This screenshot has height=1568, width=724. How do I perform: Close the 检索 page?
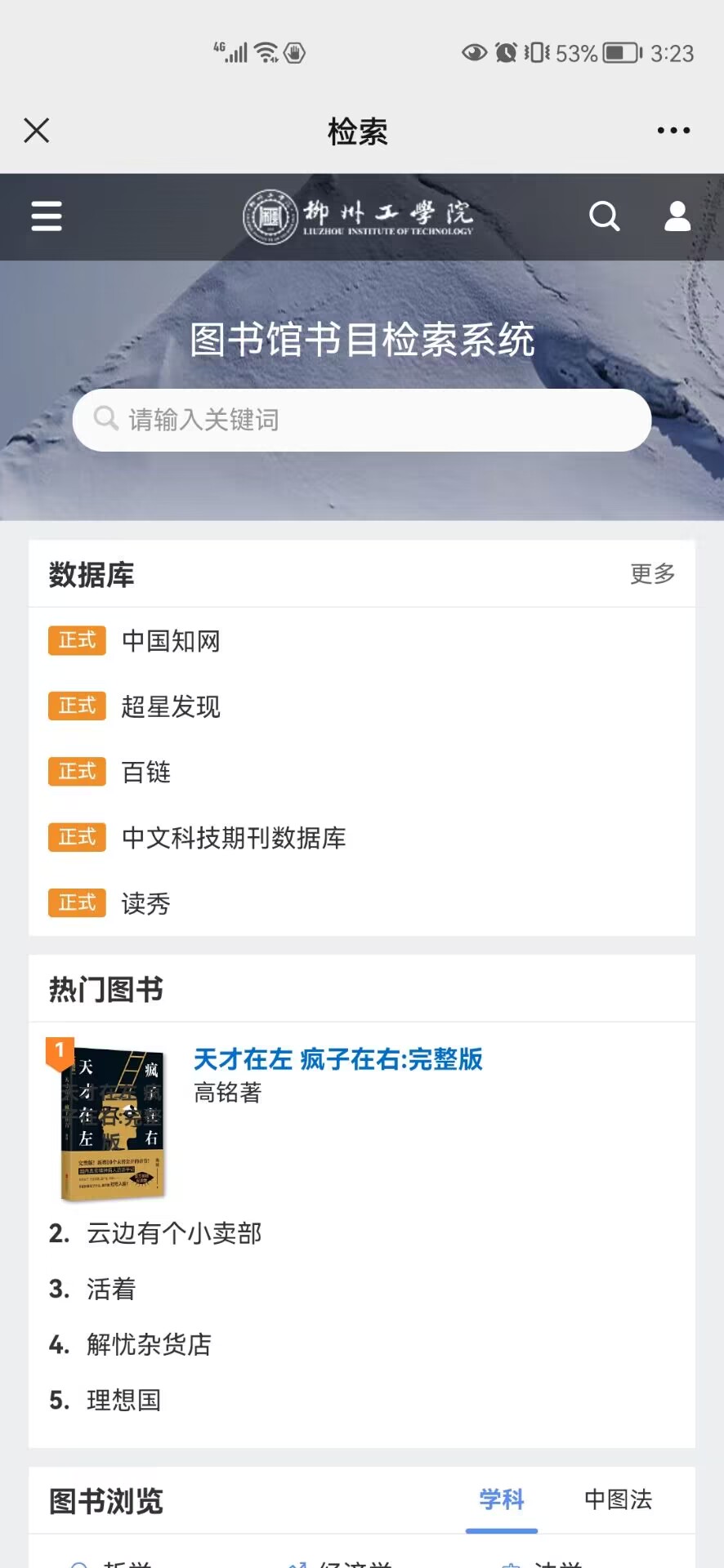pyautogui.click(x=37, y=131)
